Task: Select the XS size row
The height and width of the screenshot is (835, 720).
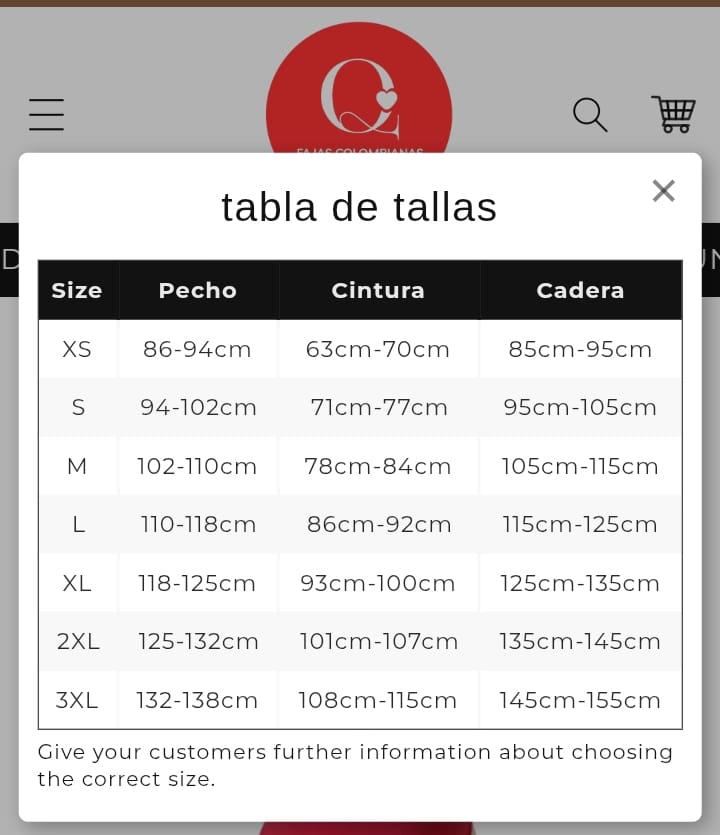Action: [77, 349]
